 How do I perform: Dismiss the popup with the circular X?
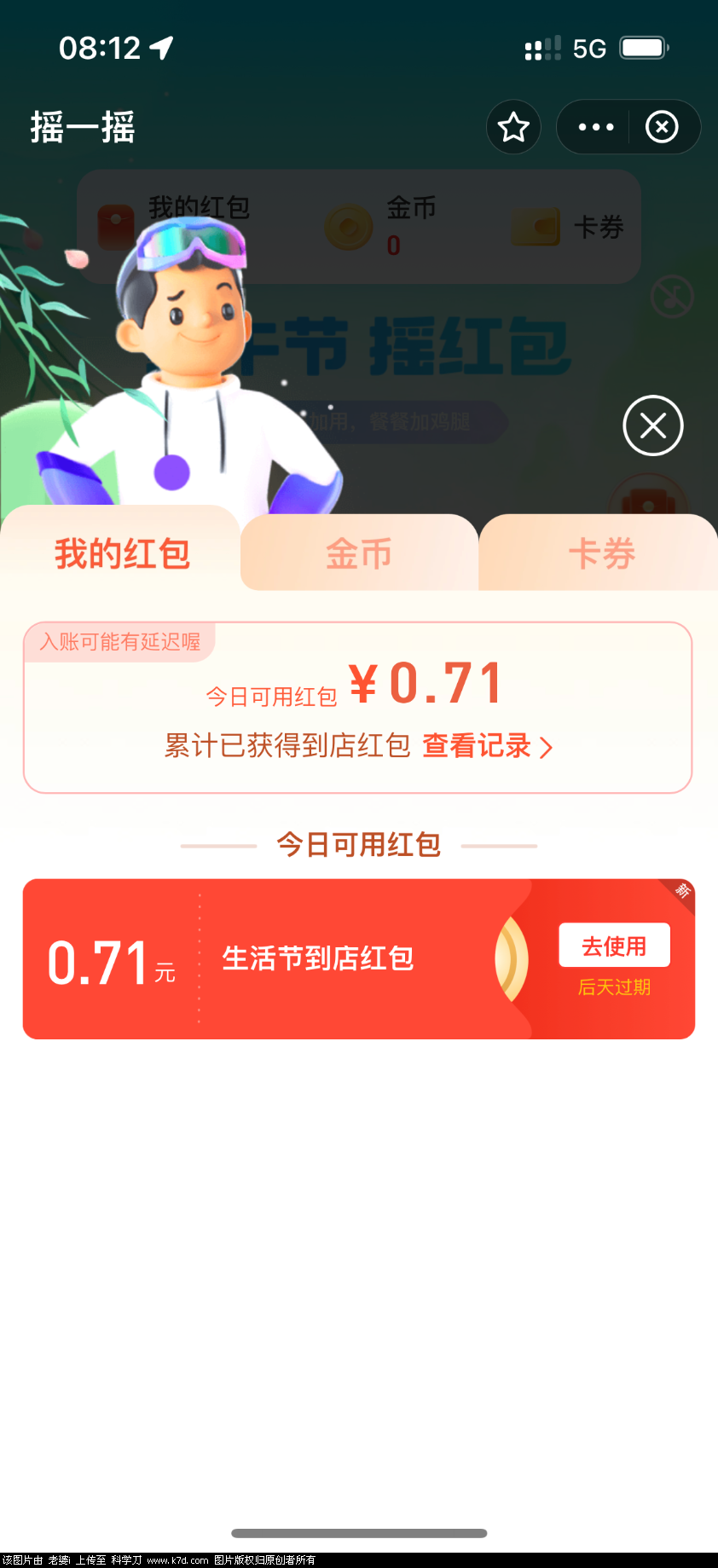pos(652,425)
